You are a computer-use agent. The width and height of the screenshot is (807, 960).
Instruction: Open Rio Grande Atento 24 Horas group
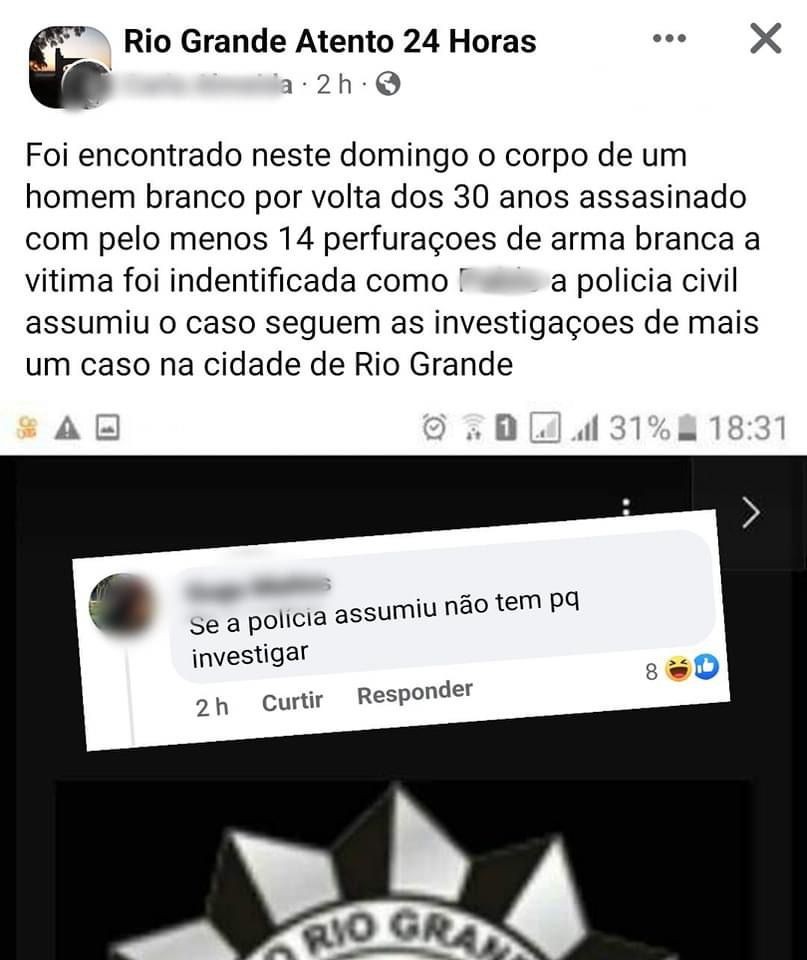pos(329,41)
